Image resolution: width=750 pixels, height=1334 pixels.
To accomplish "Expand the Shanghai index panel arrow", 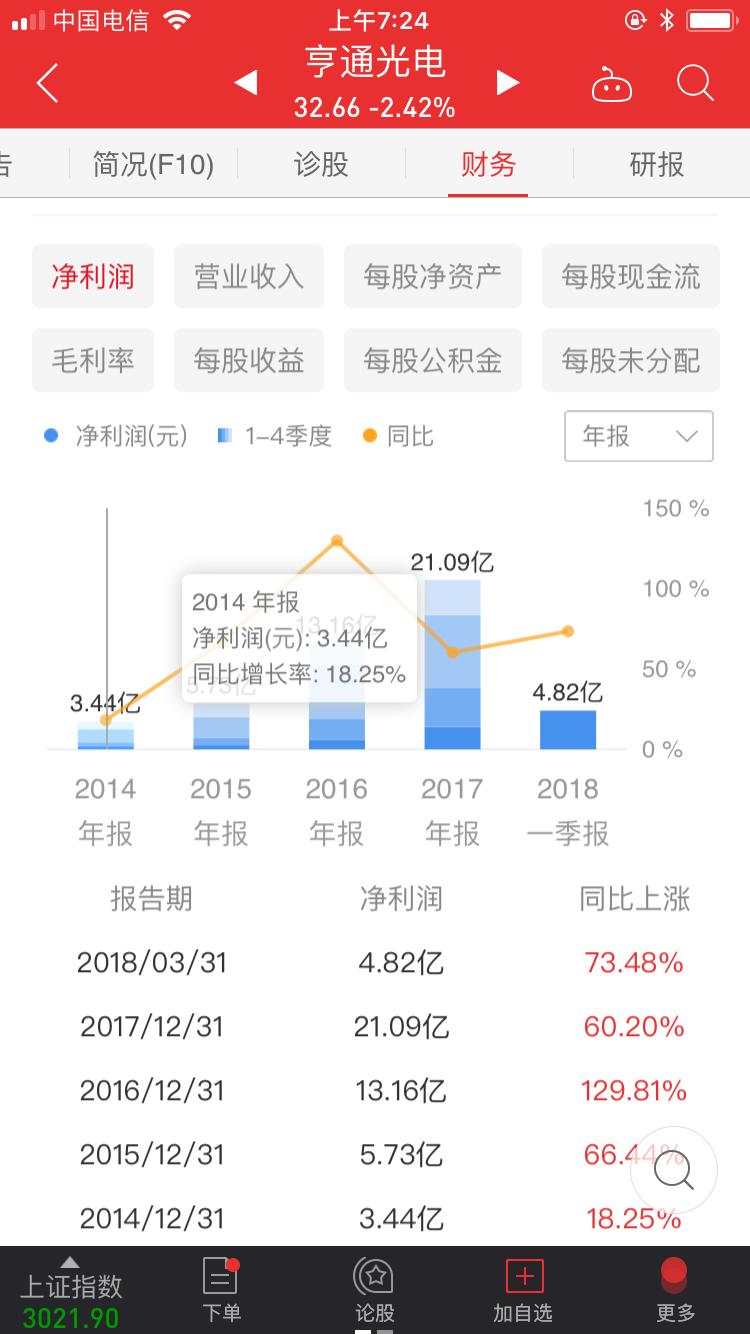I will 70,1263.
